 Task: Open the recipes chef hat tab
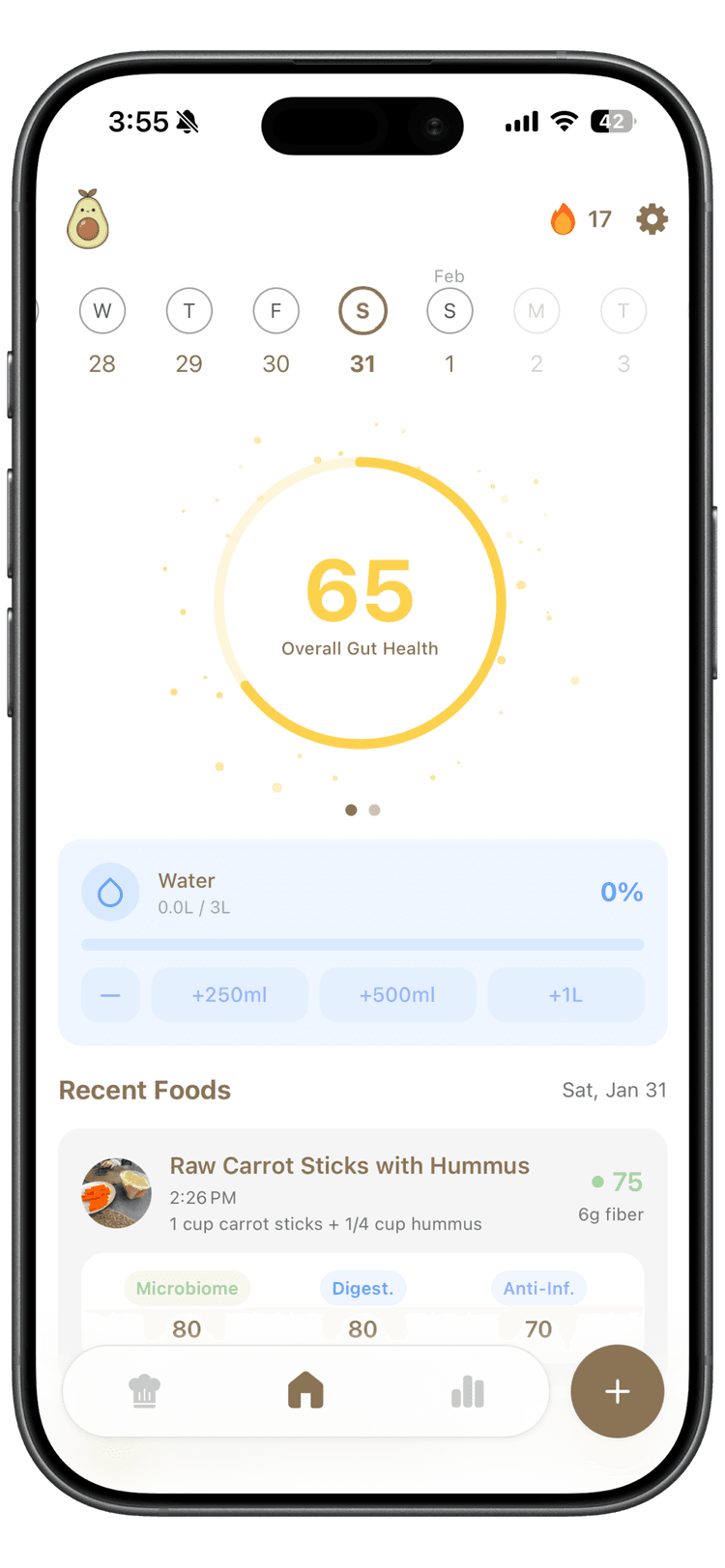pos(145,1391)
